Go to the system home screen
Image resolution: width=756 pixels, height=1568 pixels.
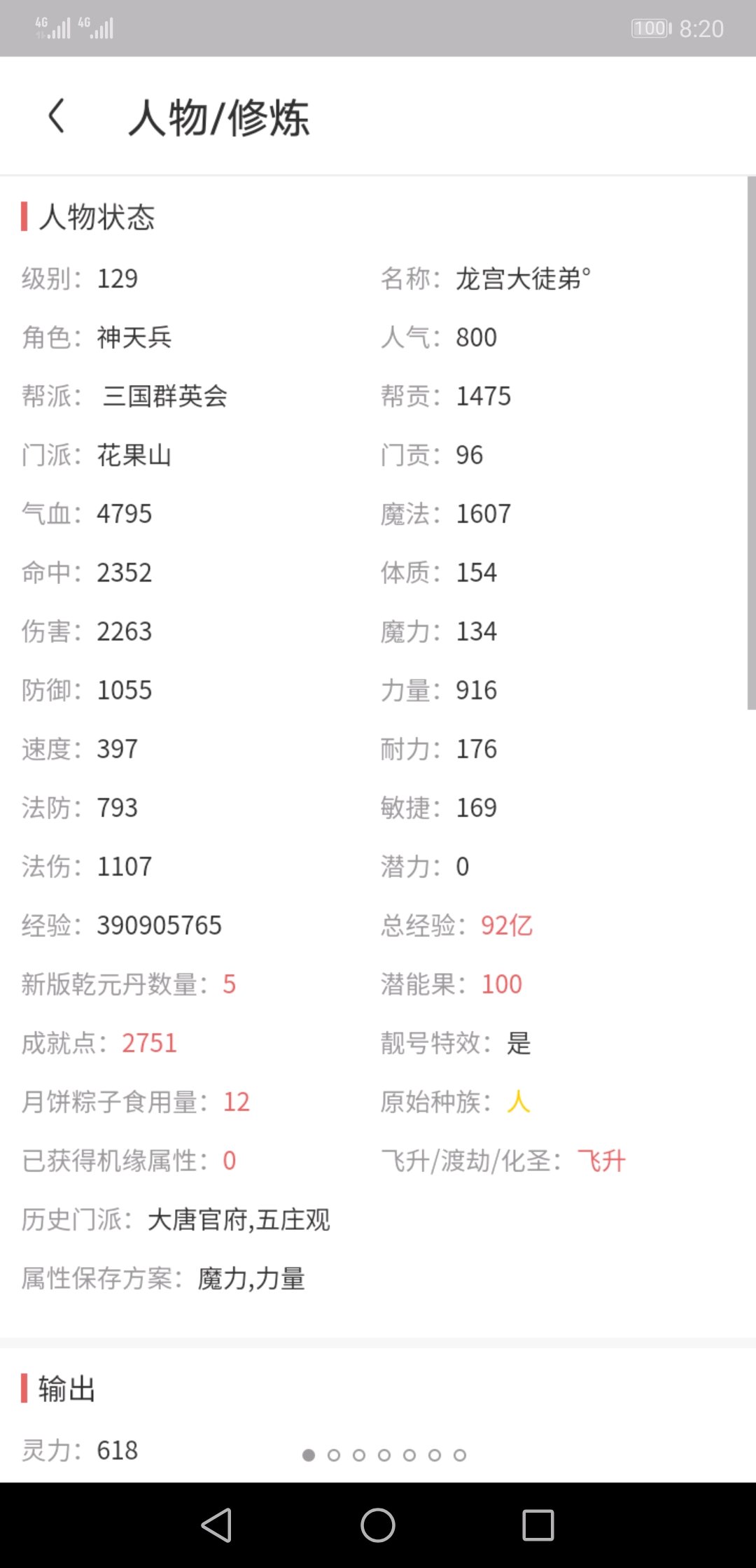tap(378, 1525)
